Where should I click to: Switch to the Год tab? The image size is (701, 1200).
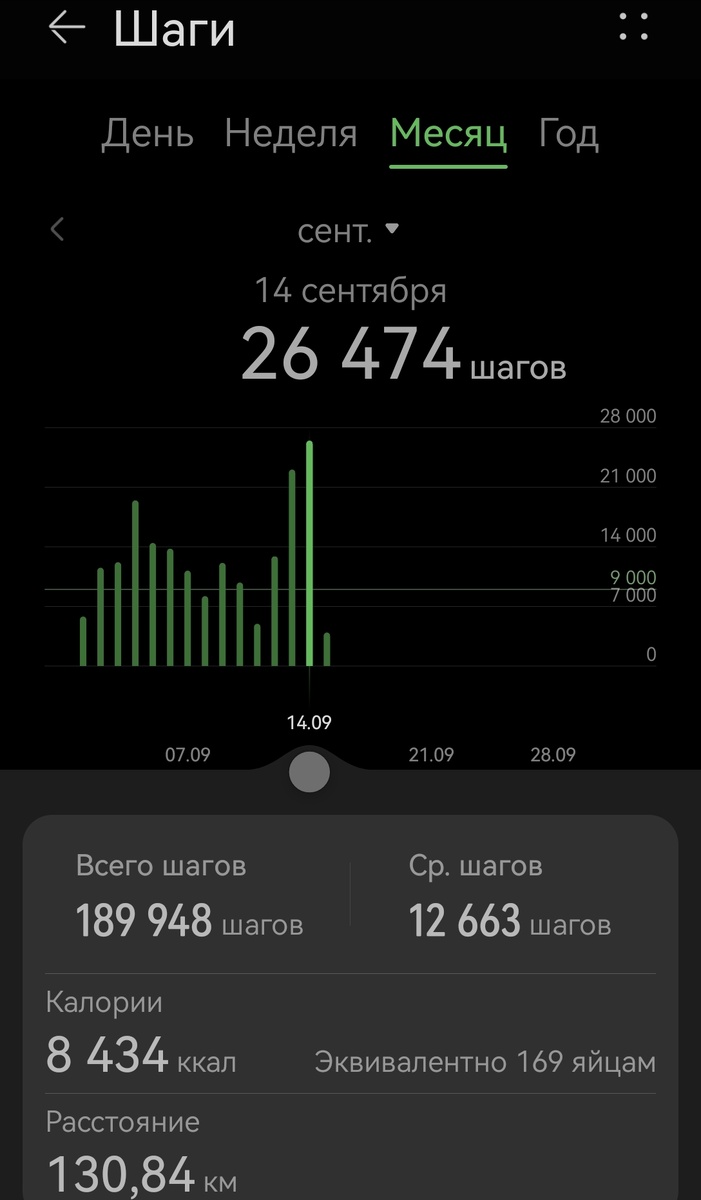coord(568,133)
